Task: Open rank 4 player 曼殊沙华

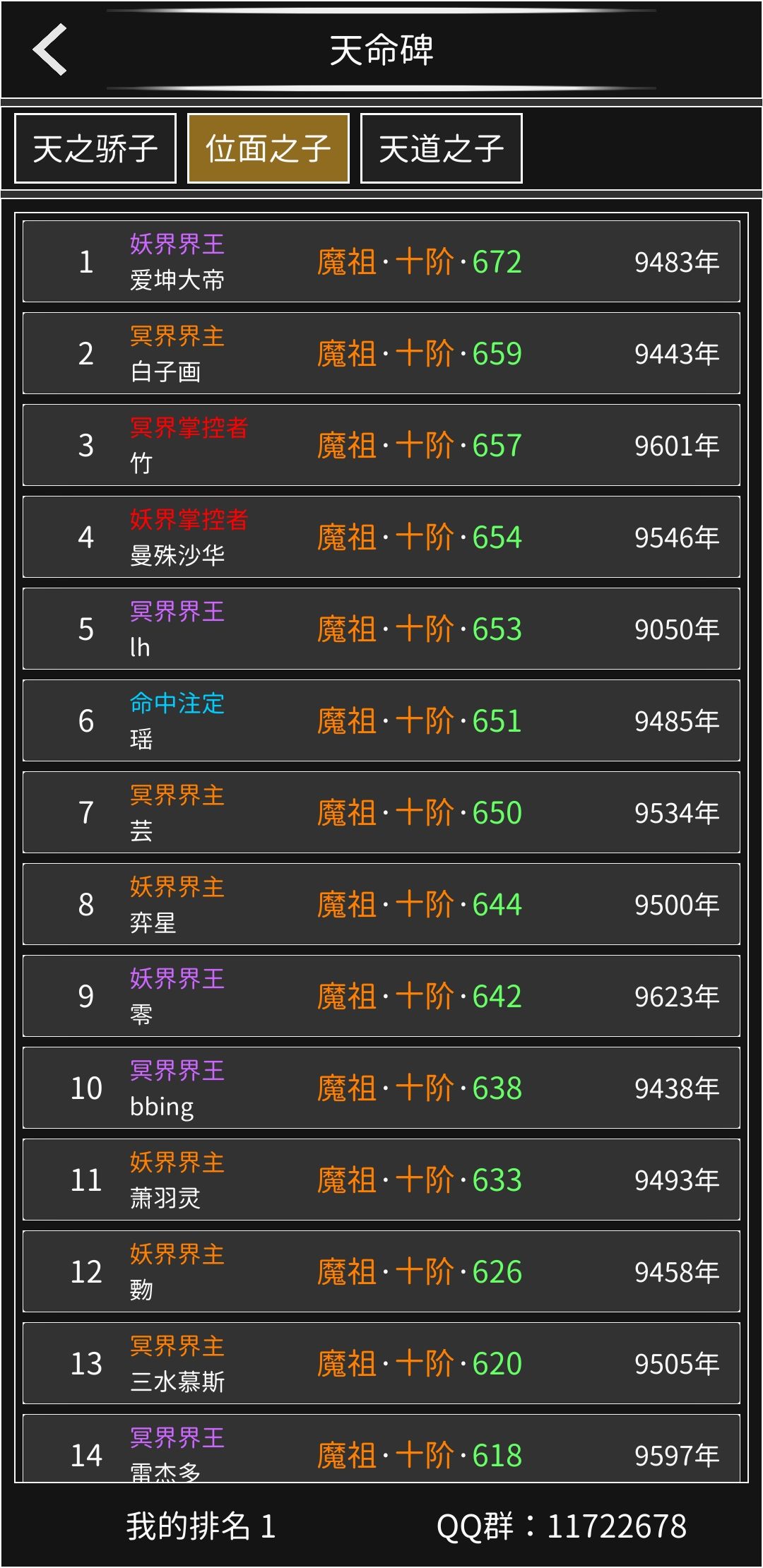Action: point(381,537)
